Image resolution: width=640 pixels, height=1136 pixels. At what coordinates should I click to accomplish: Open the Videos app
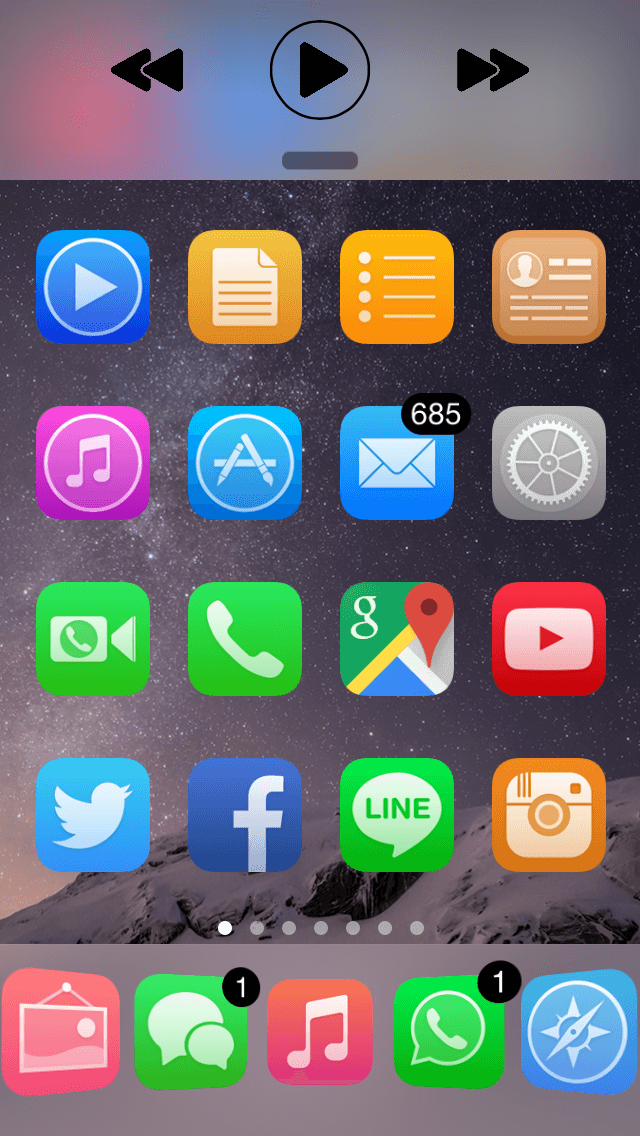point(93,287)
